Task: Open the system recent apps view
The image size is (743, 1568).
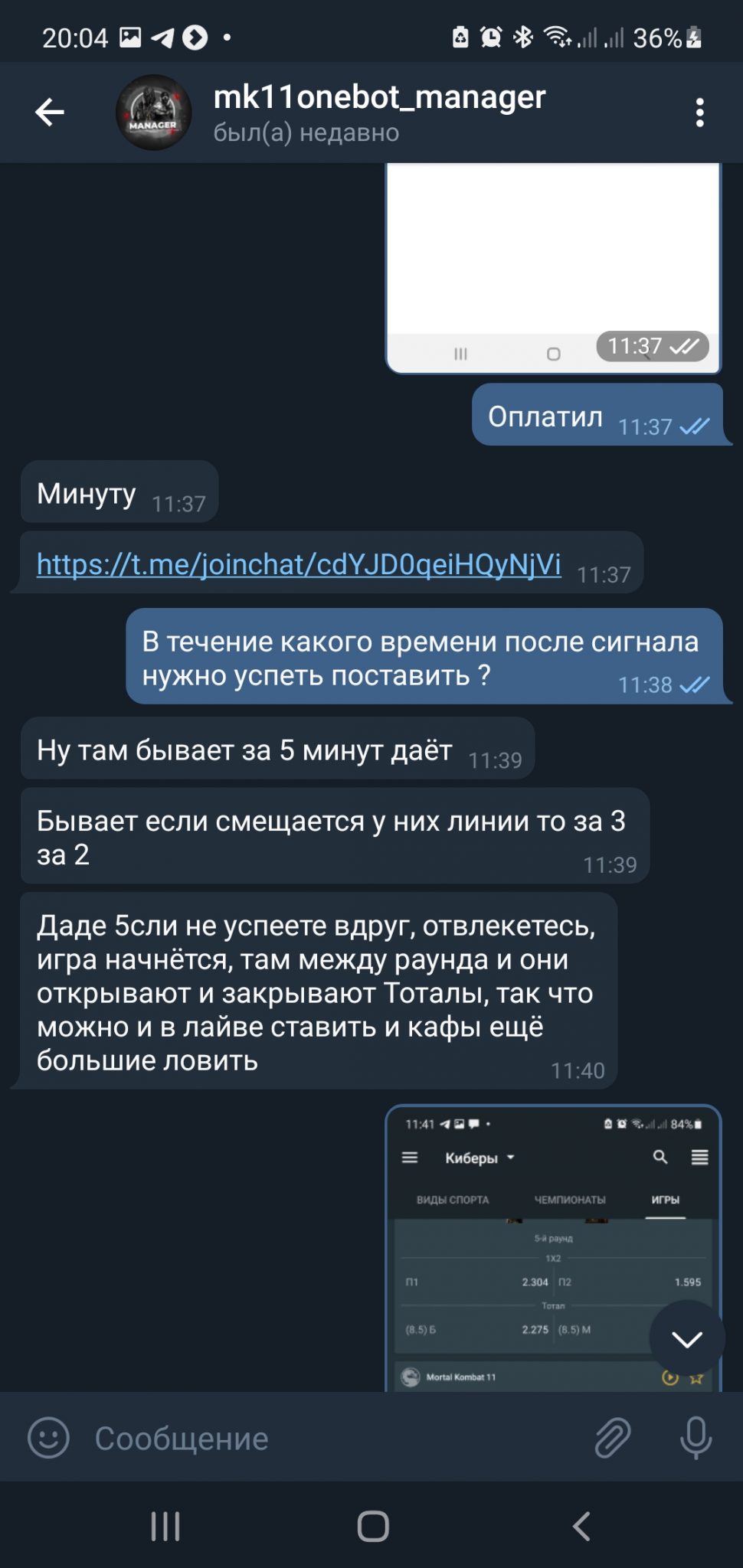Action: pyautogui.click(x=165, y=1526)
